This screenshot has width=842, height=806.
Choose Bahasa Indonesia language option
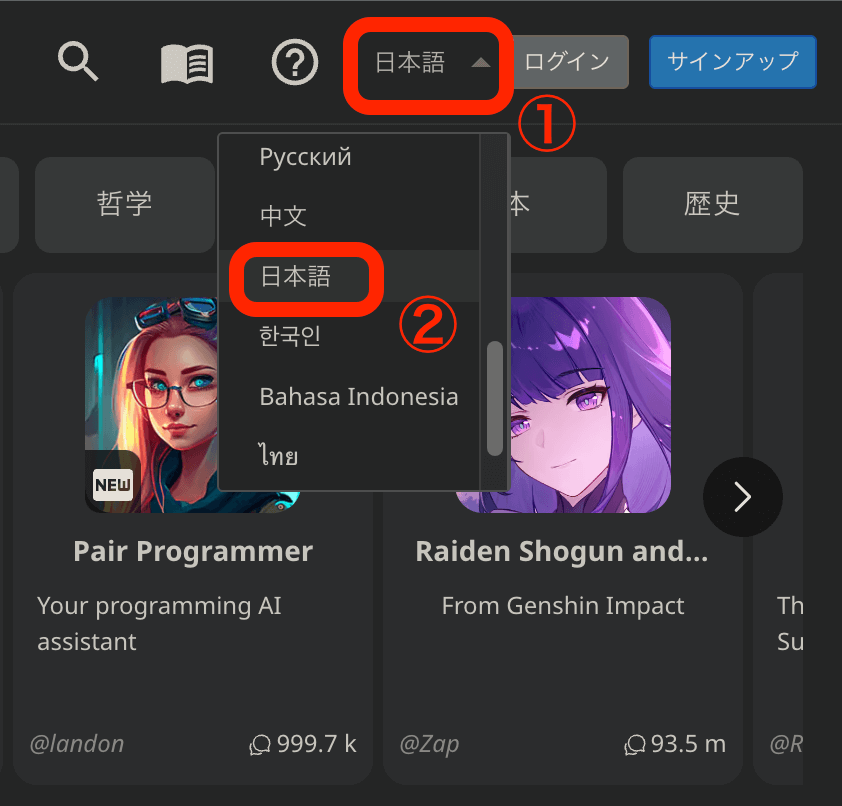(x=358, y=396)
